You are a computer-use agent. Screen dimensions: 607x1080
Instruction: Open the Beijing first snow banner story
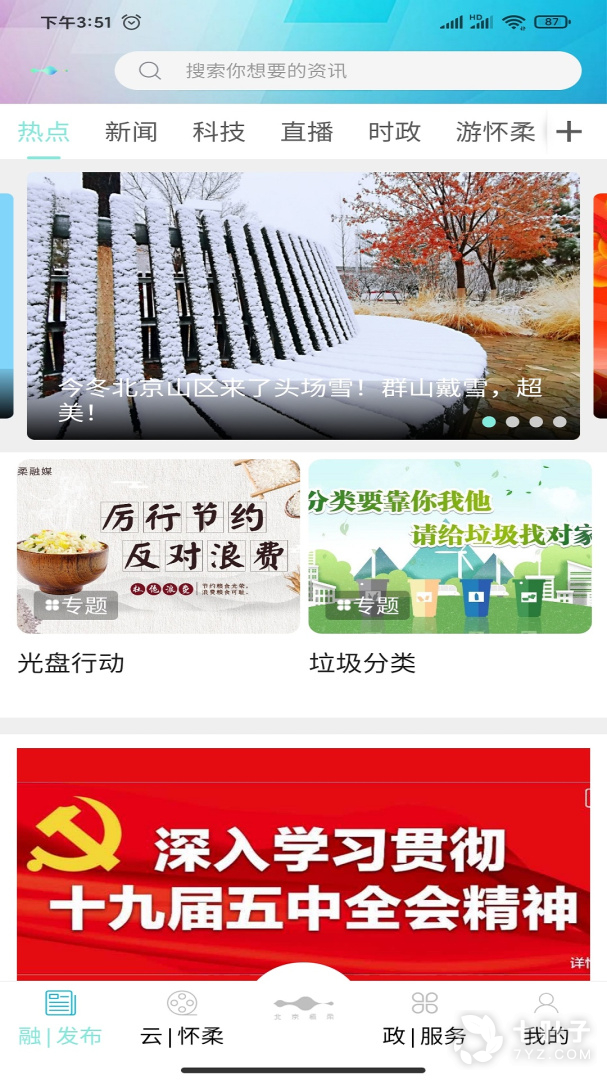point(303,305)
